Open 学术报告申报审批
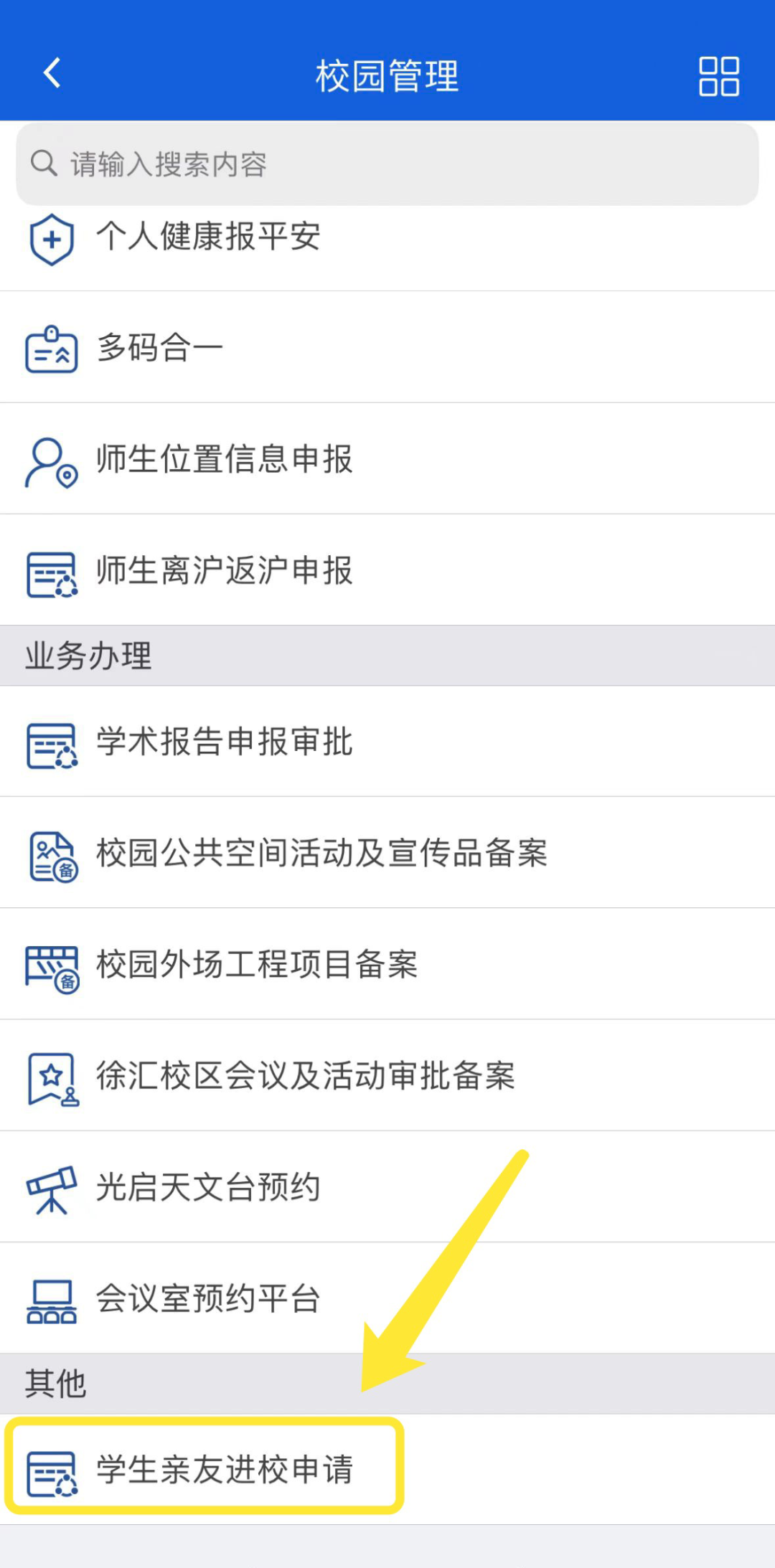 pyautogui.click(x=387, y=742)
